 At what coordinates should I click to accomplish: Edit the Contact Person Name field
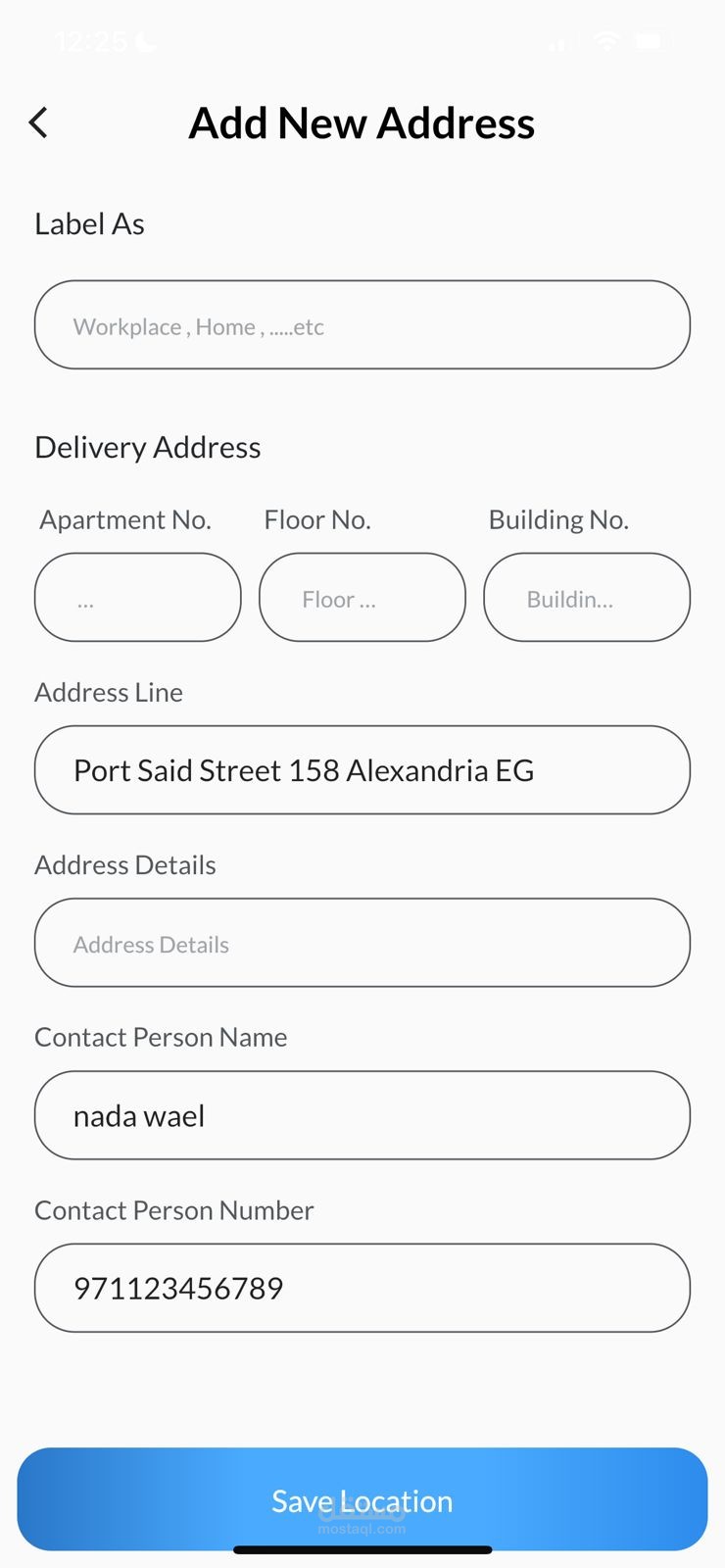coord(362,1115)
